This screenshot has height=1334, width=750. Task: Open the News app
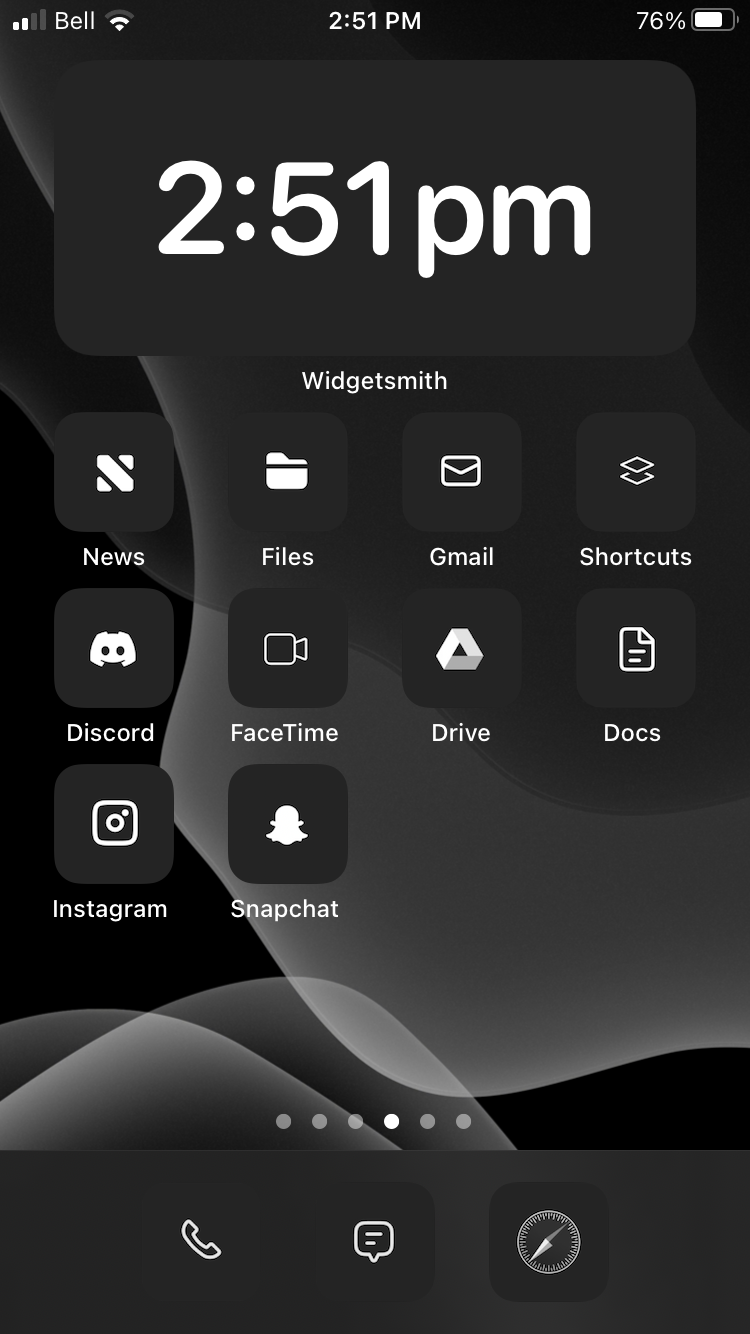point(114,472)
